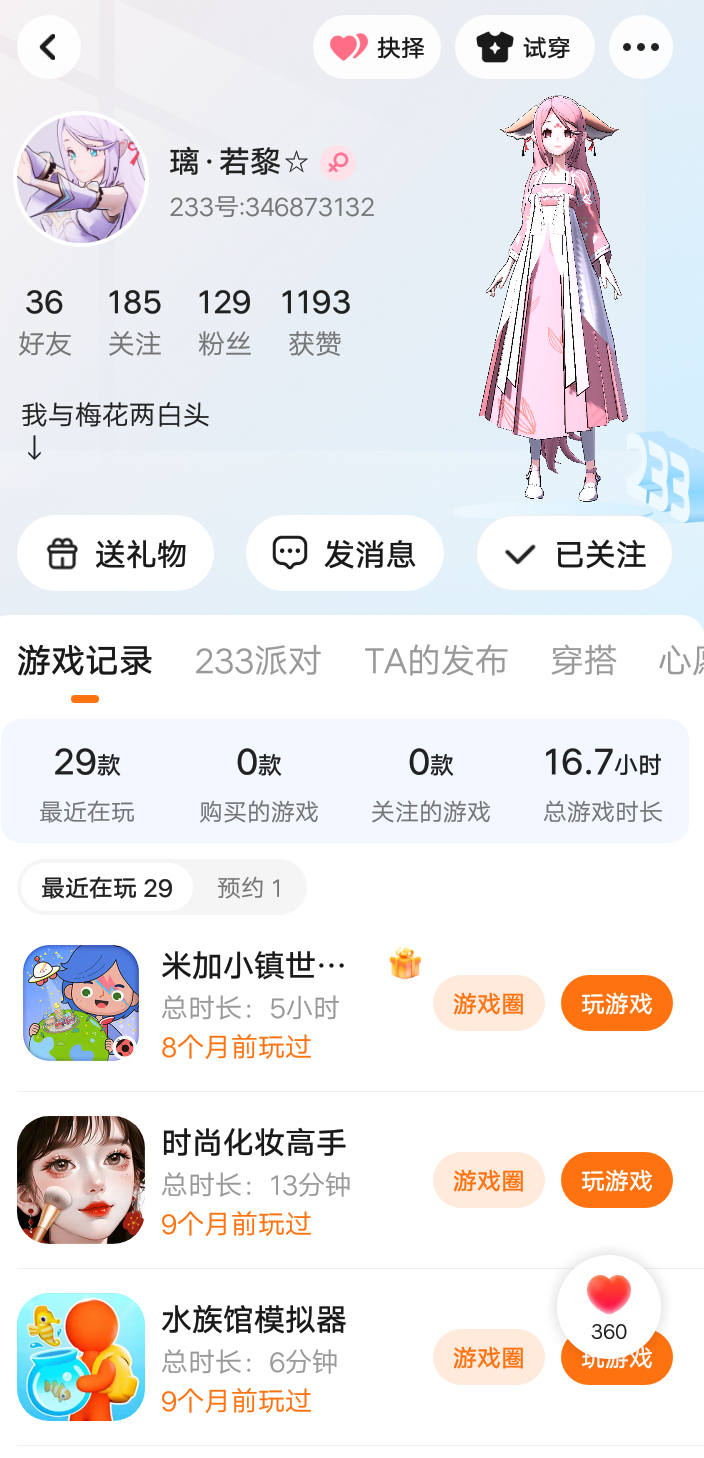This screenshot has height=1458, width=704.
Task: Play 时尚化妆高手 with 玩游戏
Action: 617,1180
